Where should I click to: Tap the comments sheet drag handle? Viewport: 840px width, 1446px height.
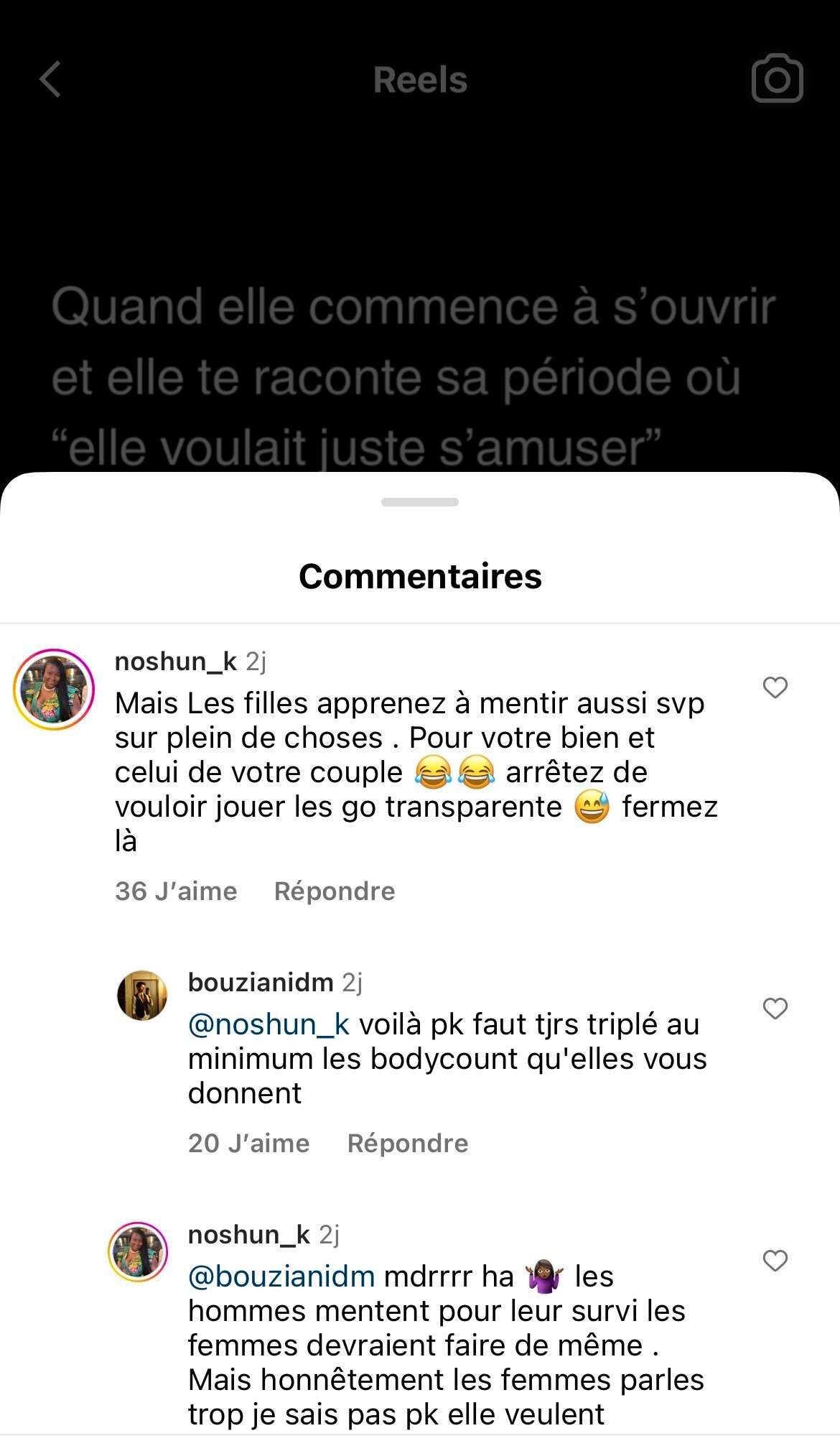pos(420,502)
